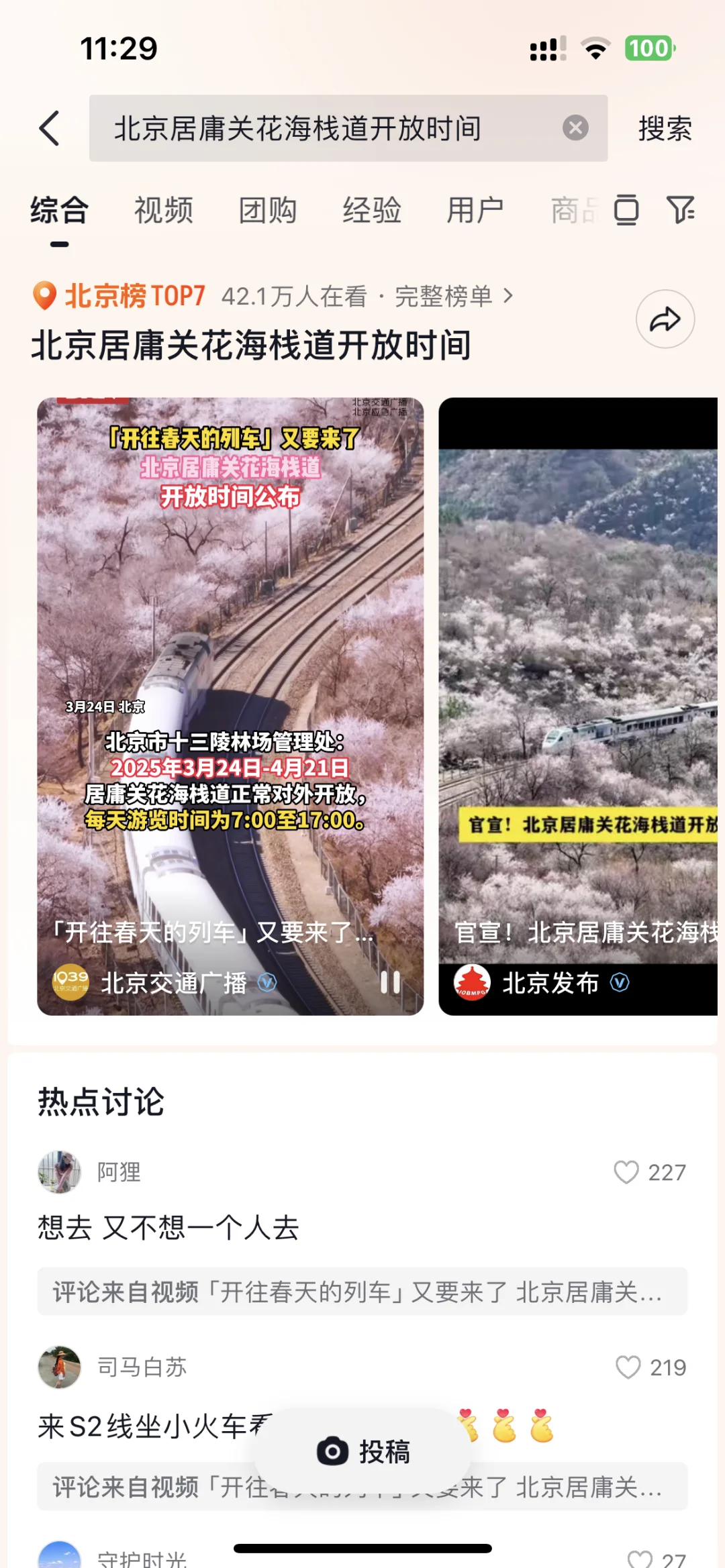This screenshot has height=1568, width=725.
Task: Open the filter funnel icon
Action: [x=681, y=210]
